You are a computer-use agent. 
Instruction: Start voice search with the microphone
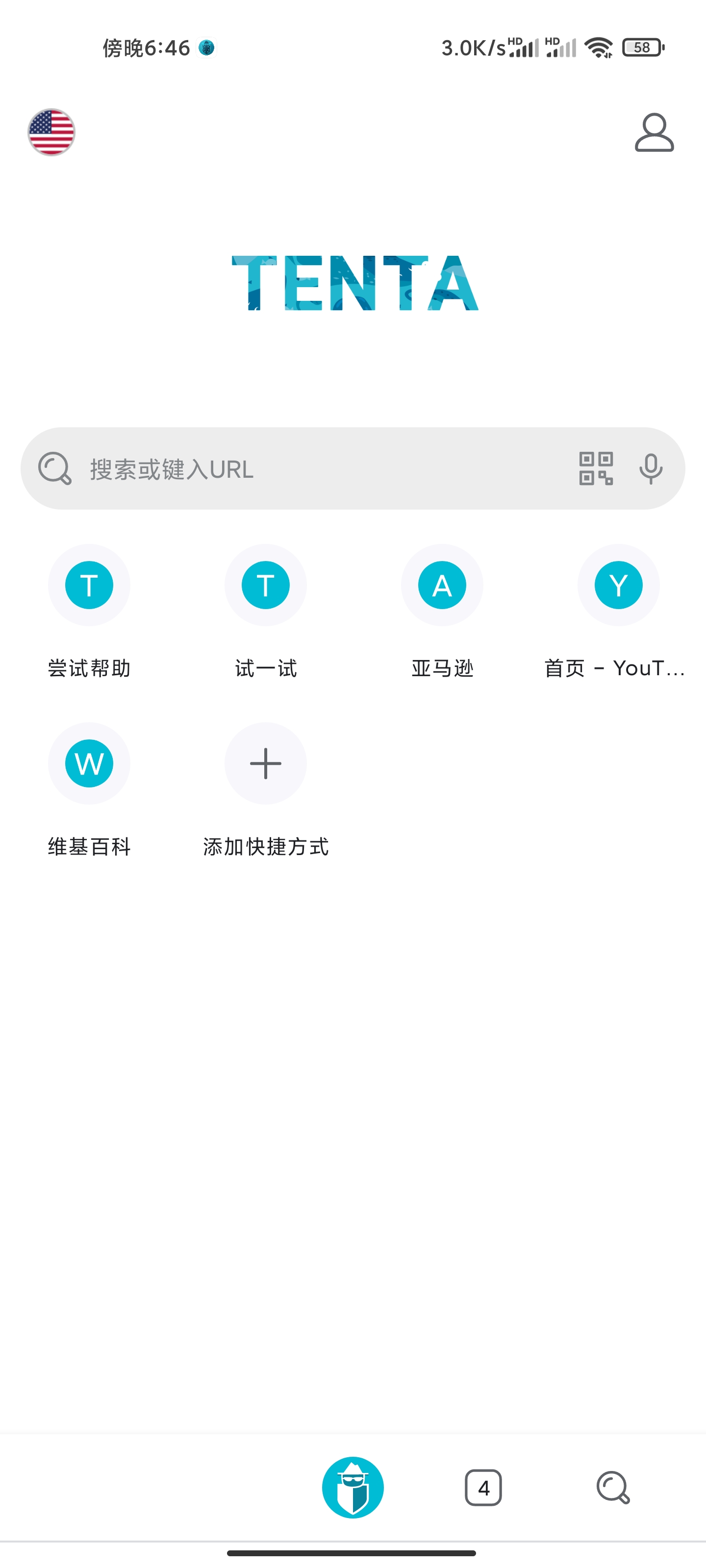tap(651, 469)
